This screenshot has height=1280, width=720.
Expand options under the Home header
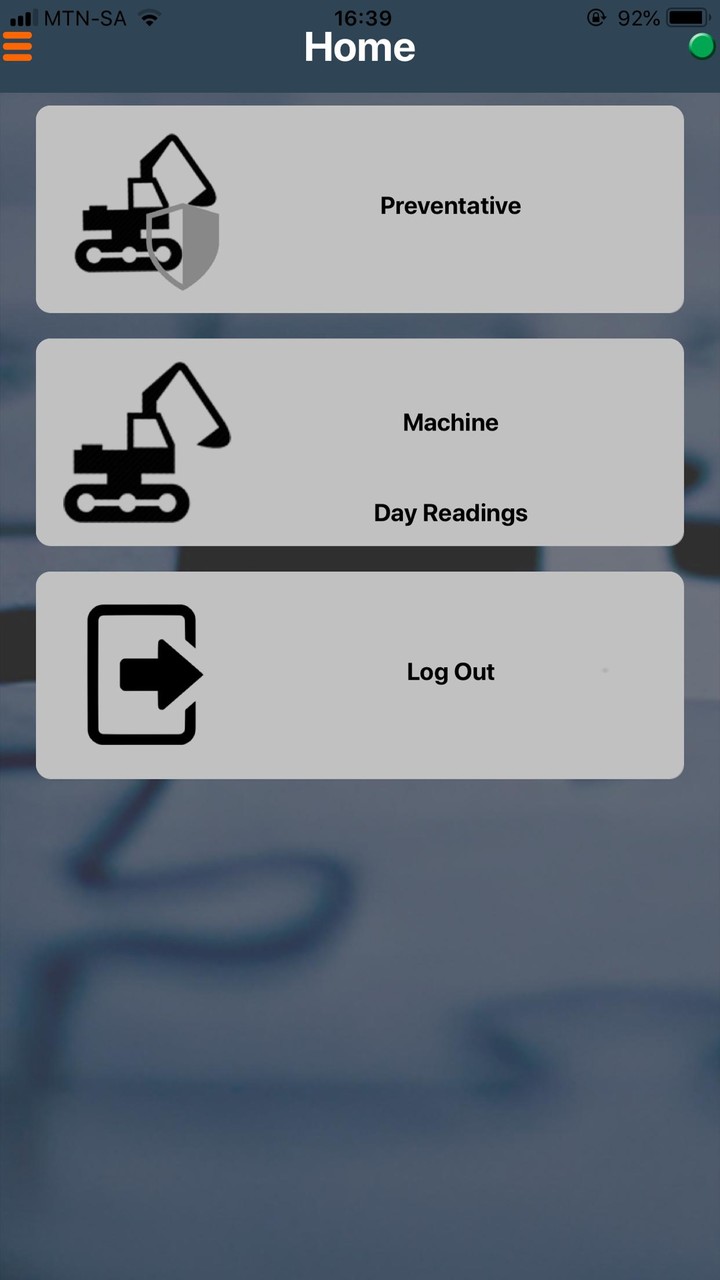pos(18,46)
